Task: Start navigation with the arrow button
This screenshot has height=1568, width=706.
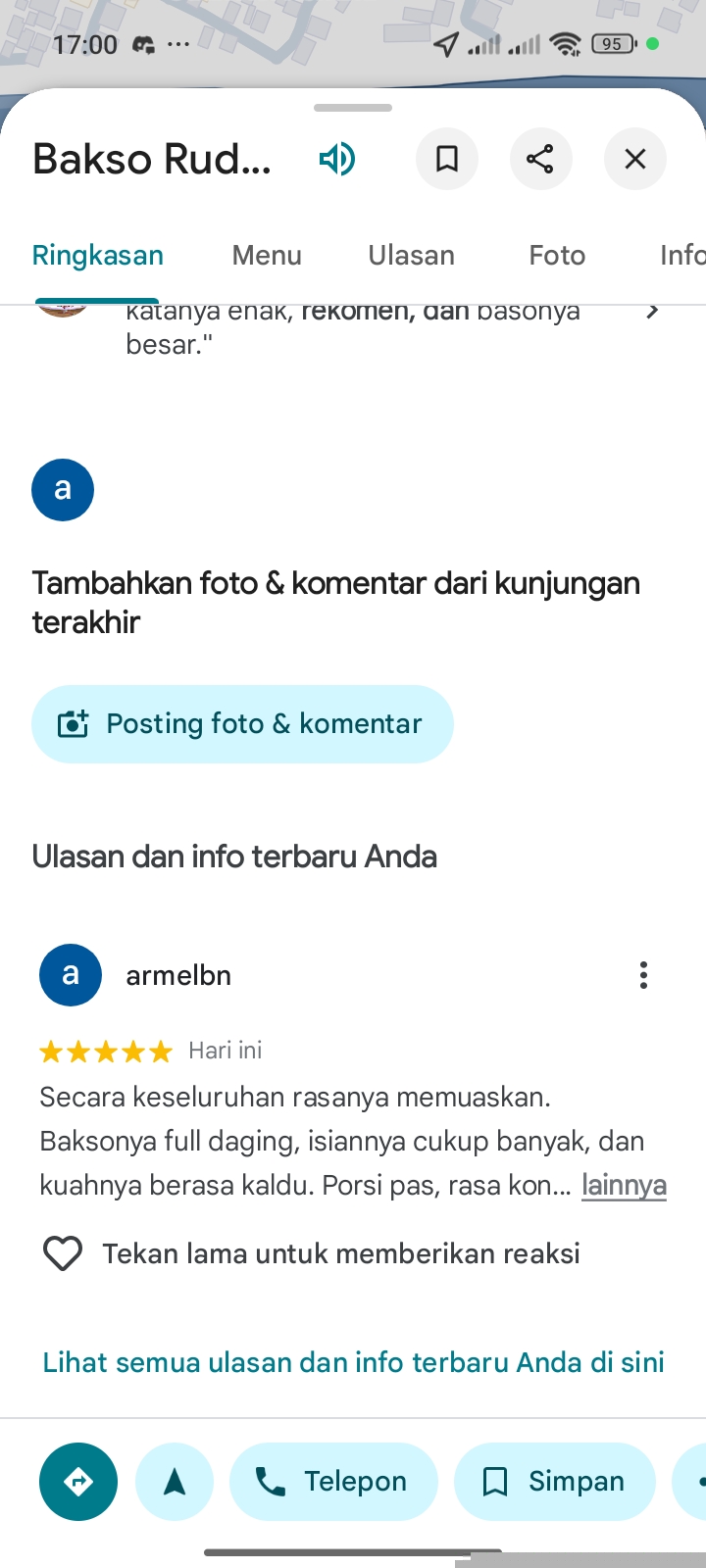Action: pyautogui.click(x=175, y=1482)
